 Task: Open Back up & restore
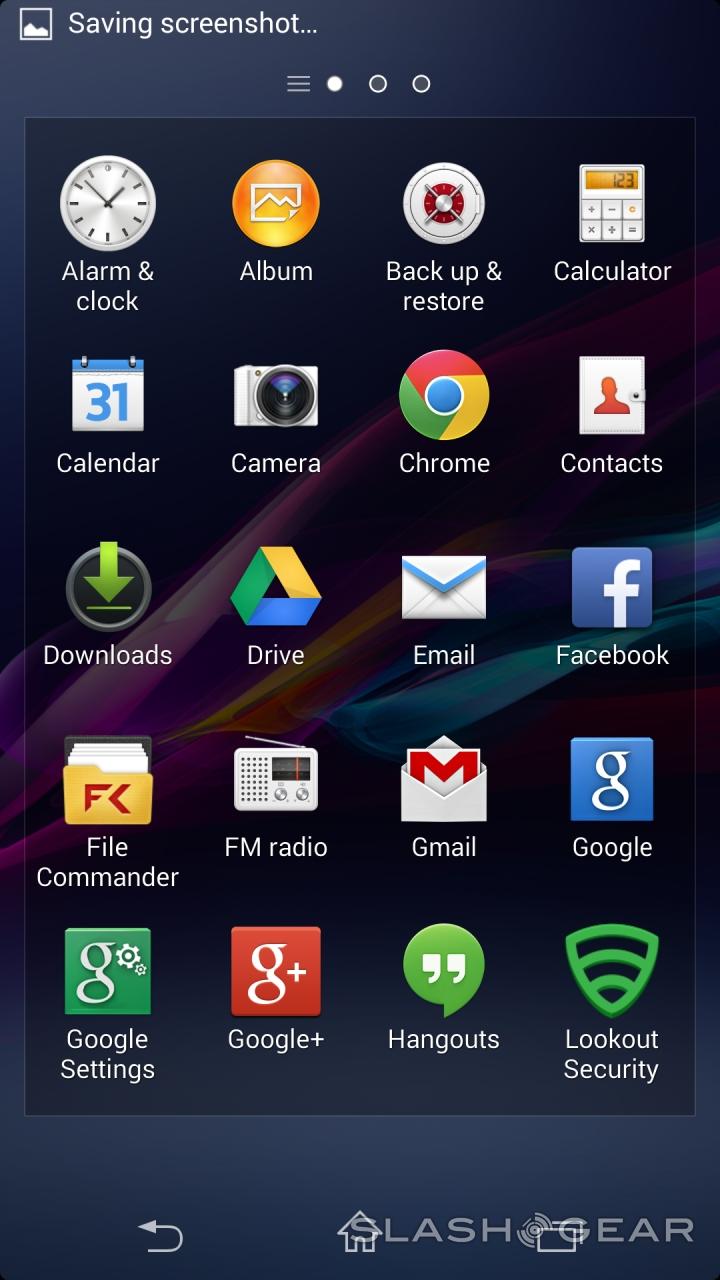[x=444, y=203]
